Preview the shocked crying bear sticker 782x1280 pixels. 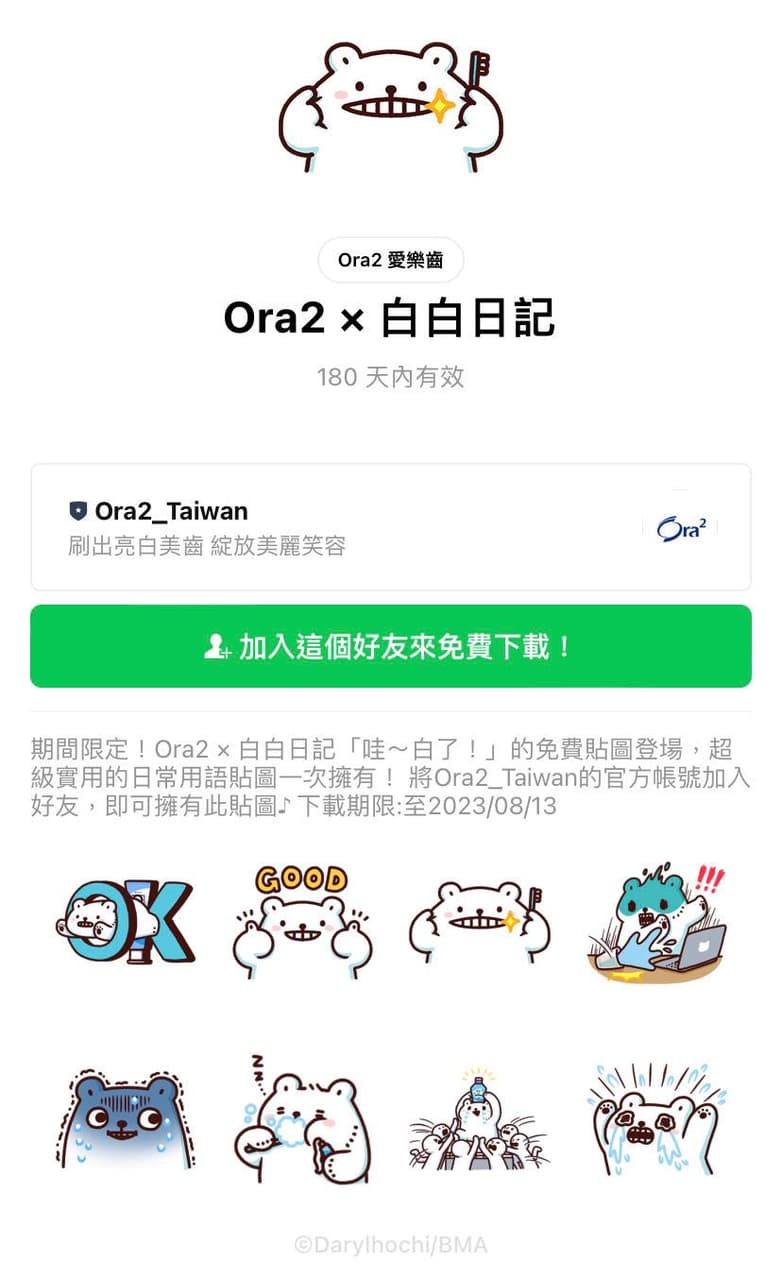657,1118
